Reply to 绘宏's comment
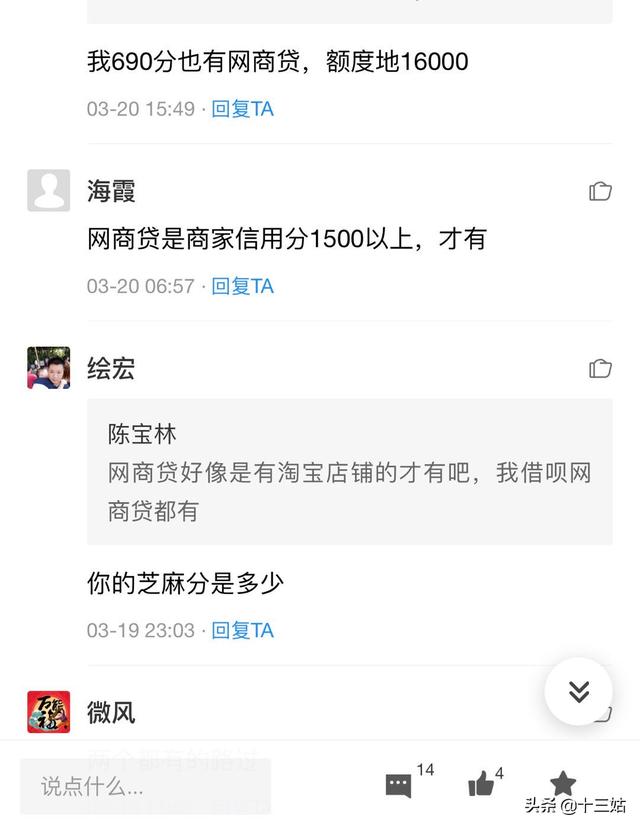This screenshot has width=640, height=828. (x=242, y=630)
